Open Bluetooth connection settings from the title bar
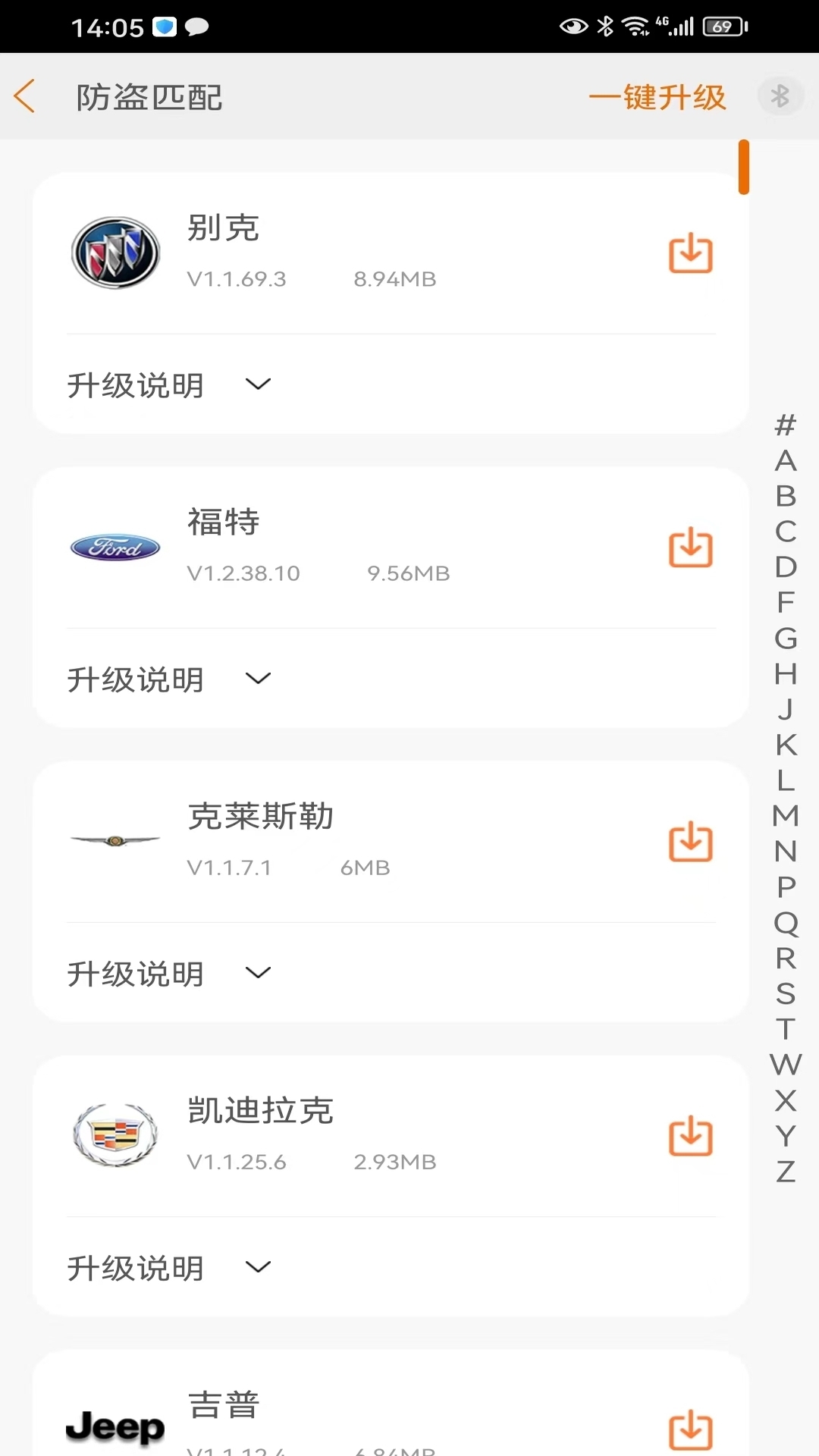819x1456 pixels. coord(780,96)
